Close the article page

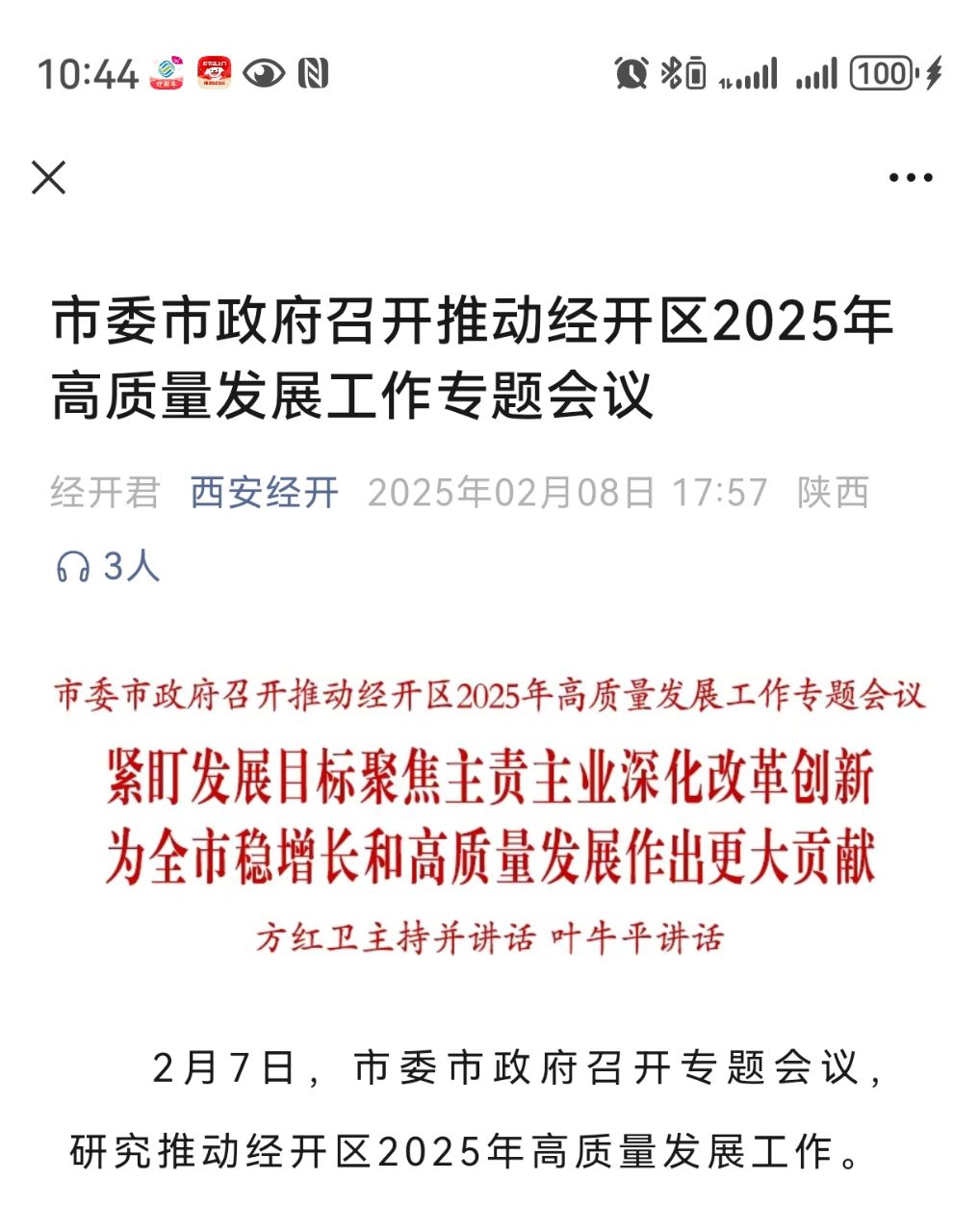click(48, 178)
